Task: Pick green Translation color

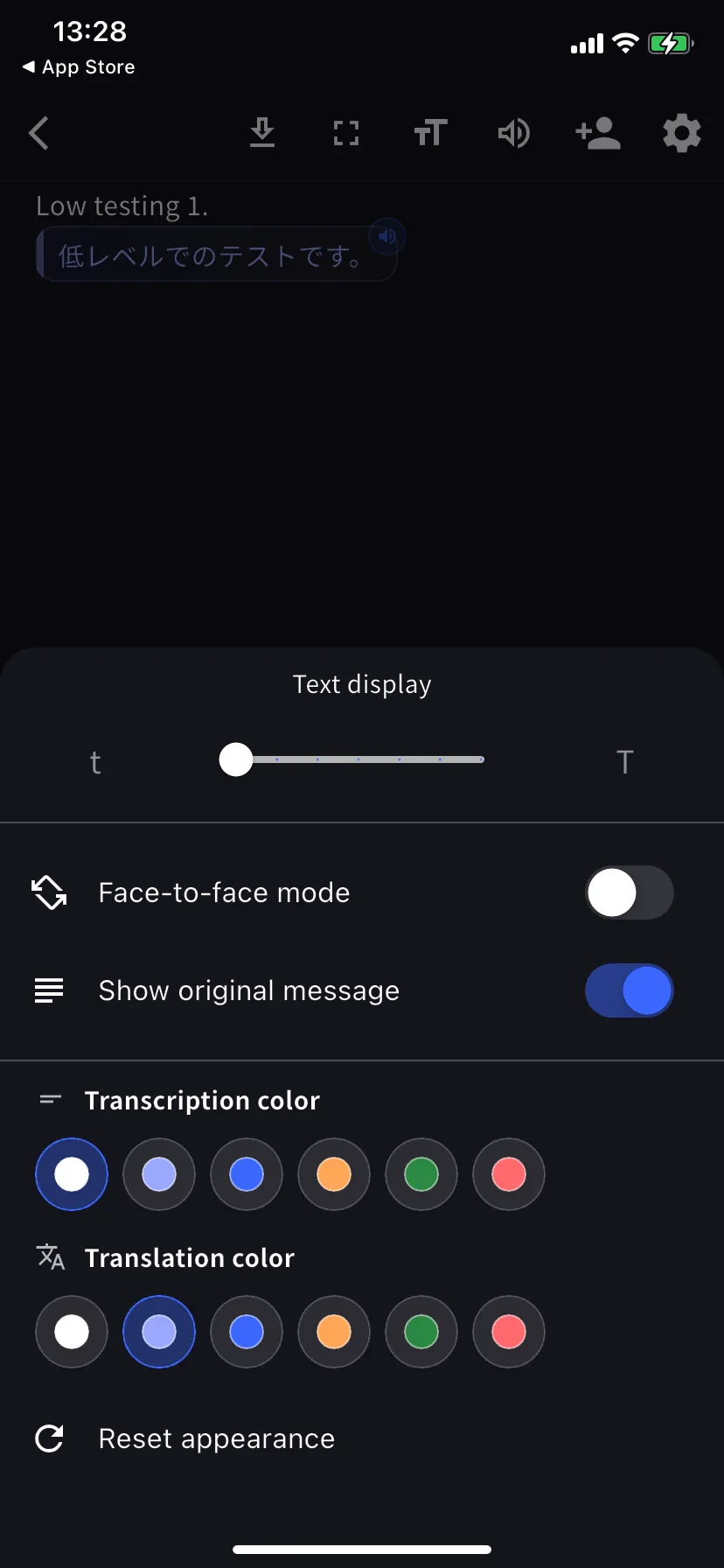Action: 421,1332
